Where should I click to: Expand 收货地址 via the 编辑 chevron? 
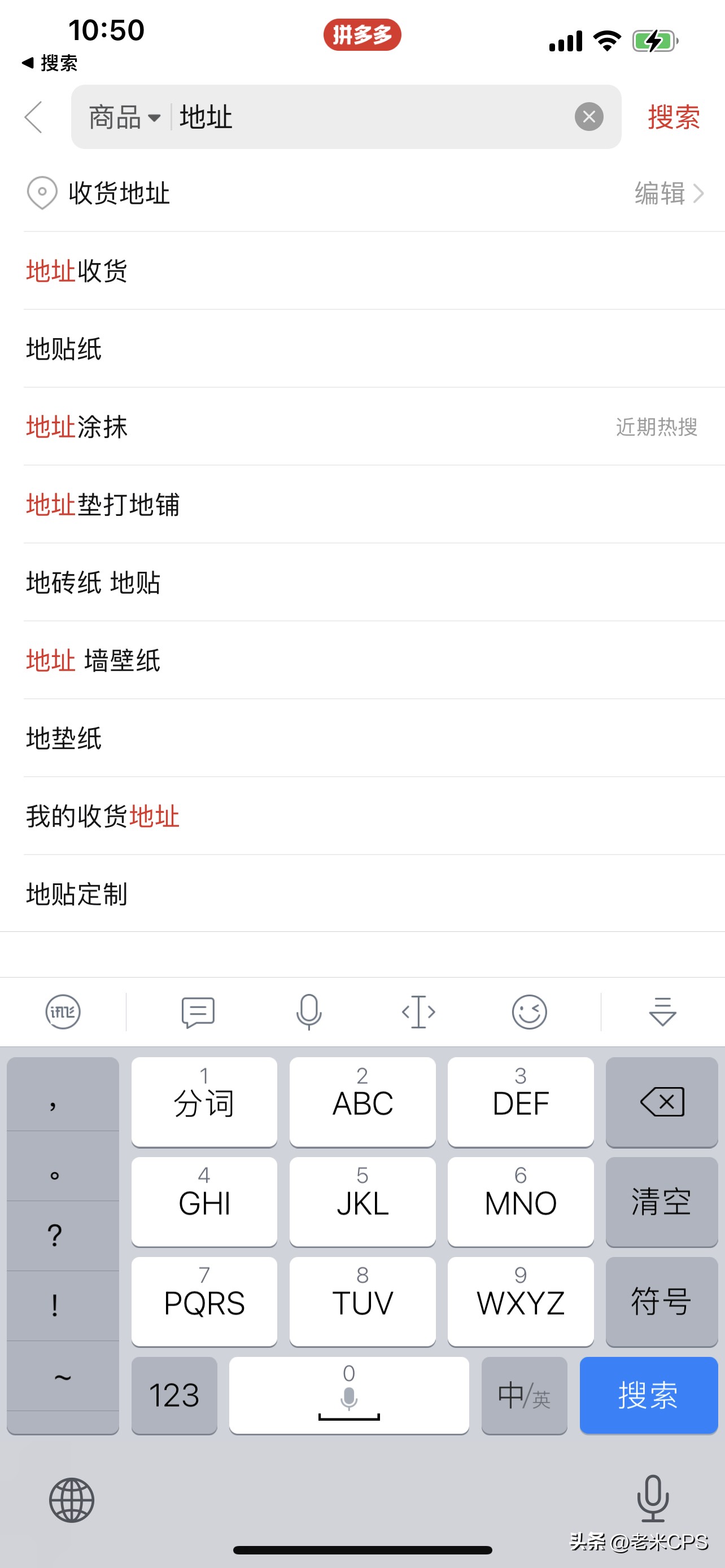(x=669, y=193)
